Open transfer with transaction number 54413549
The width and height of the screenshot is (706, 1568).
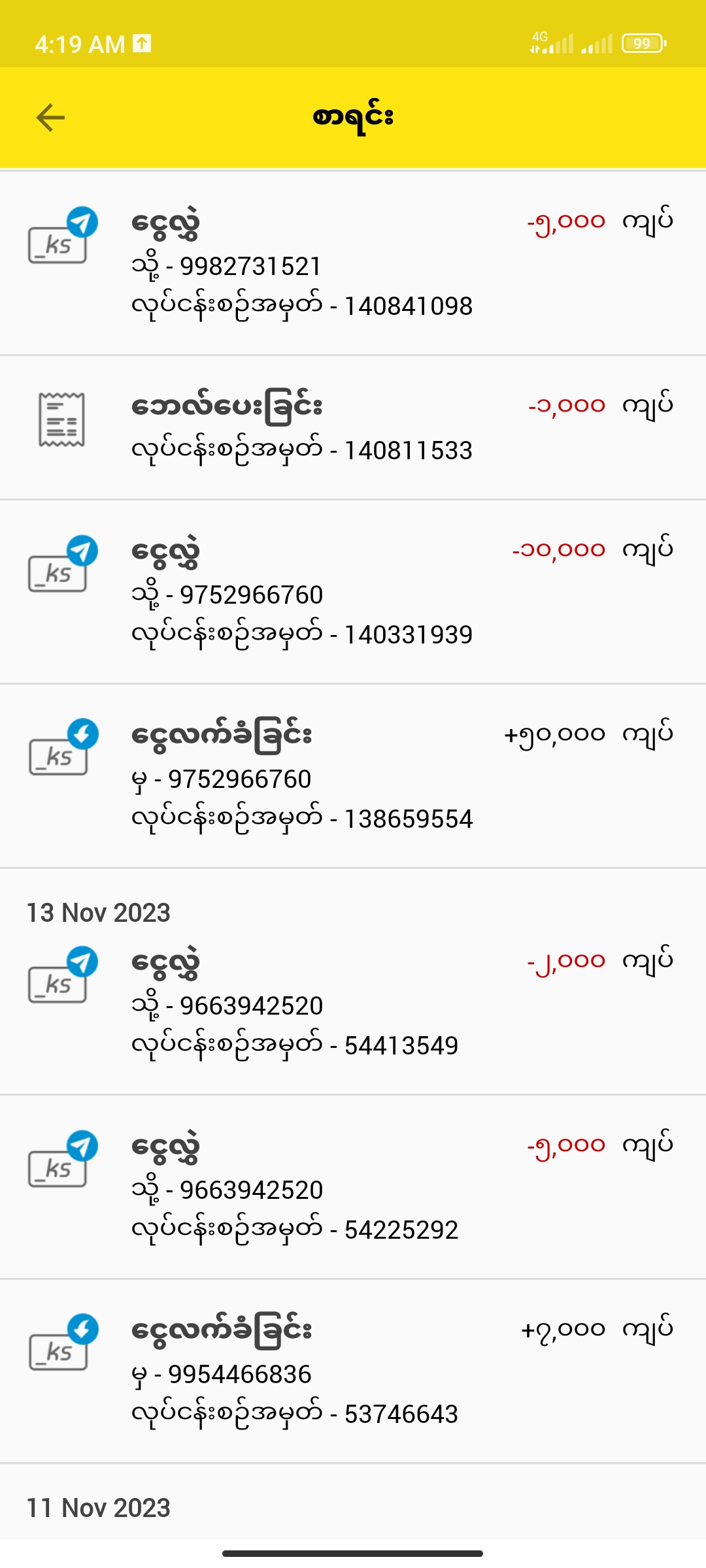coord(353,1004)
